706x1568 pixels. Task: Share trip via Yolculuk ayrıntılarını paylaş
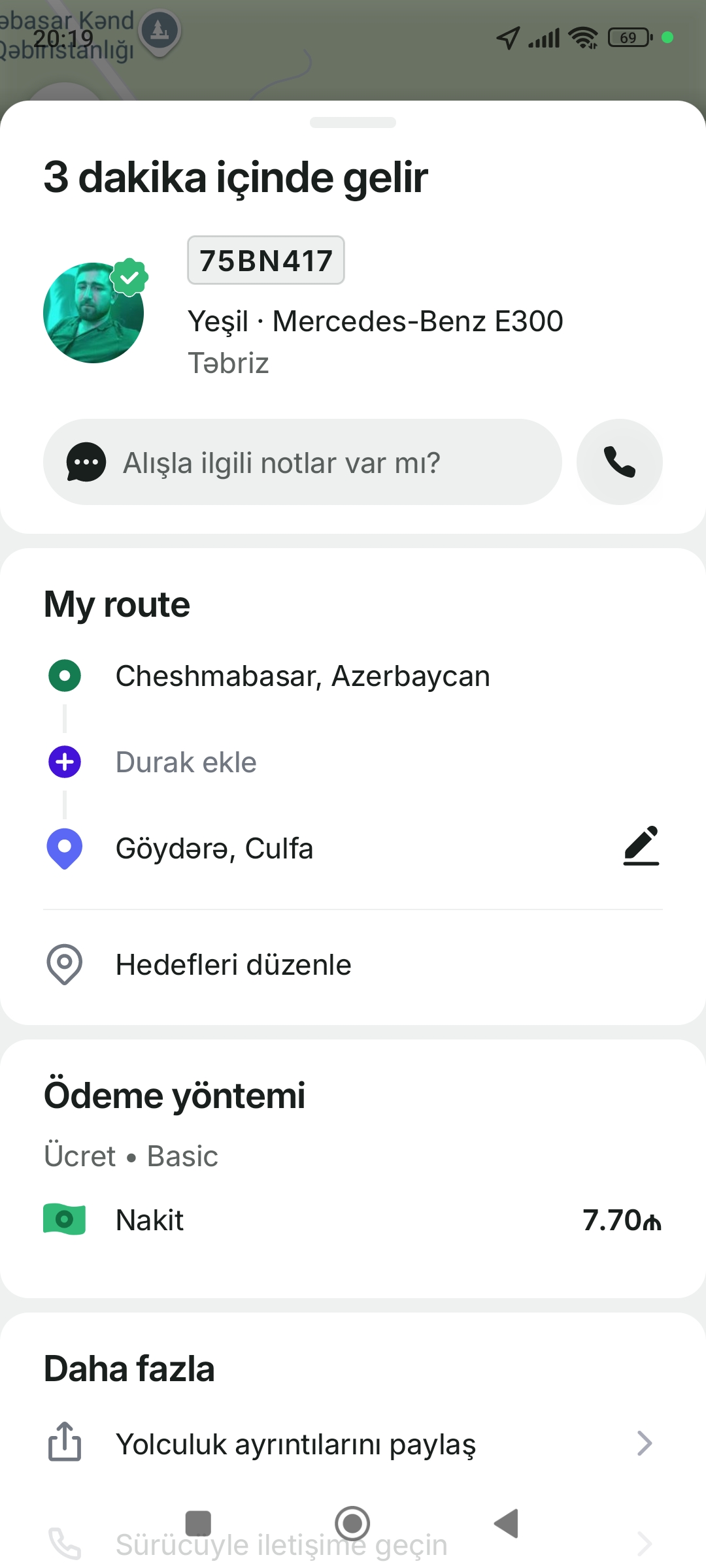[295, 1444]
